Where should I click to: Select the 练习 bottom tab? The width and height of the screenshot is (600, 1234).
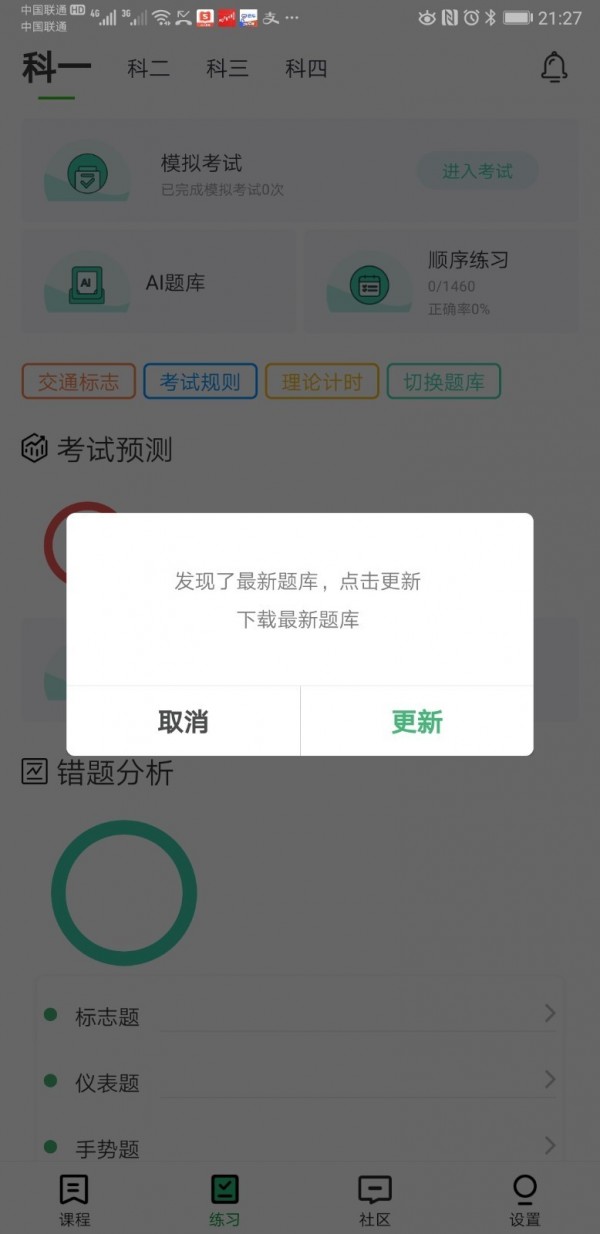pos(224,1199)
